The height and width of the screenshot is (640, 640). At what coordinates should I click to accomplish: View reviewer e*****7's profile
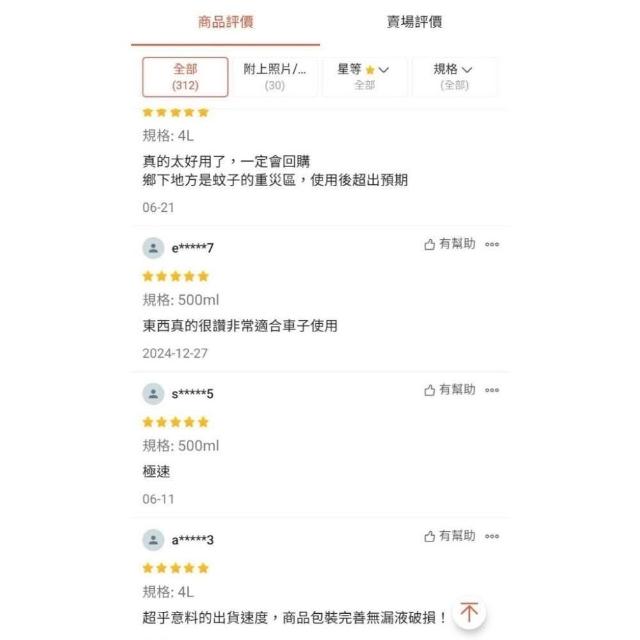click(x=153, y=248)
